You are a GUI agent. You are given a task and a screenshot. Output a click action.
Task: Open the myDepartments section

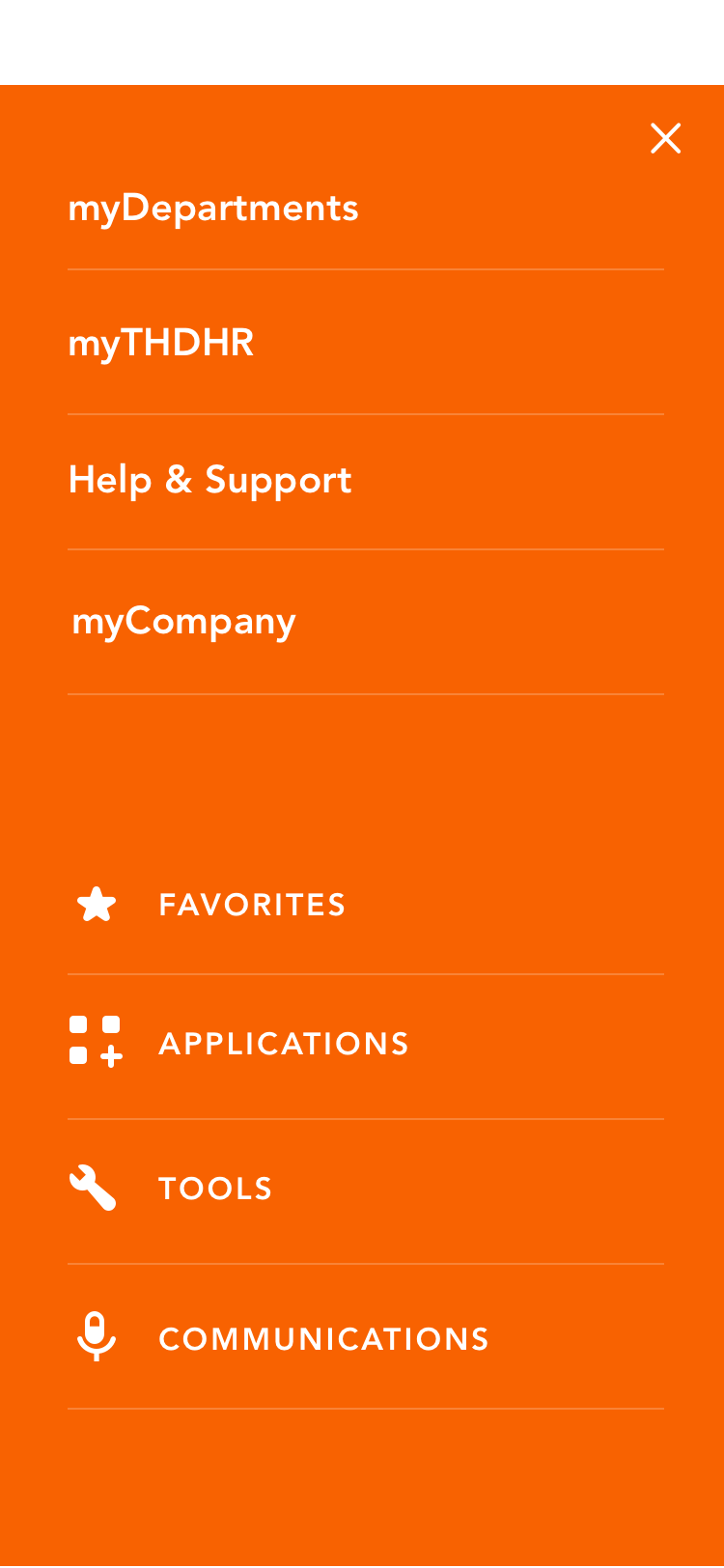click(x=366, y=208)
